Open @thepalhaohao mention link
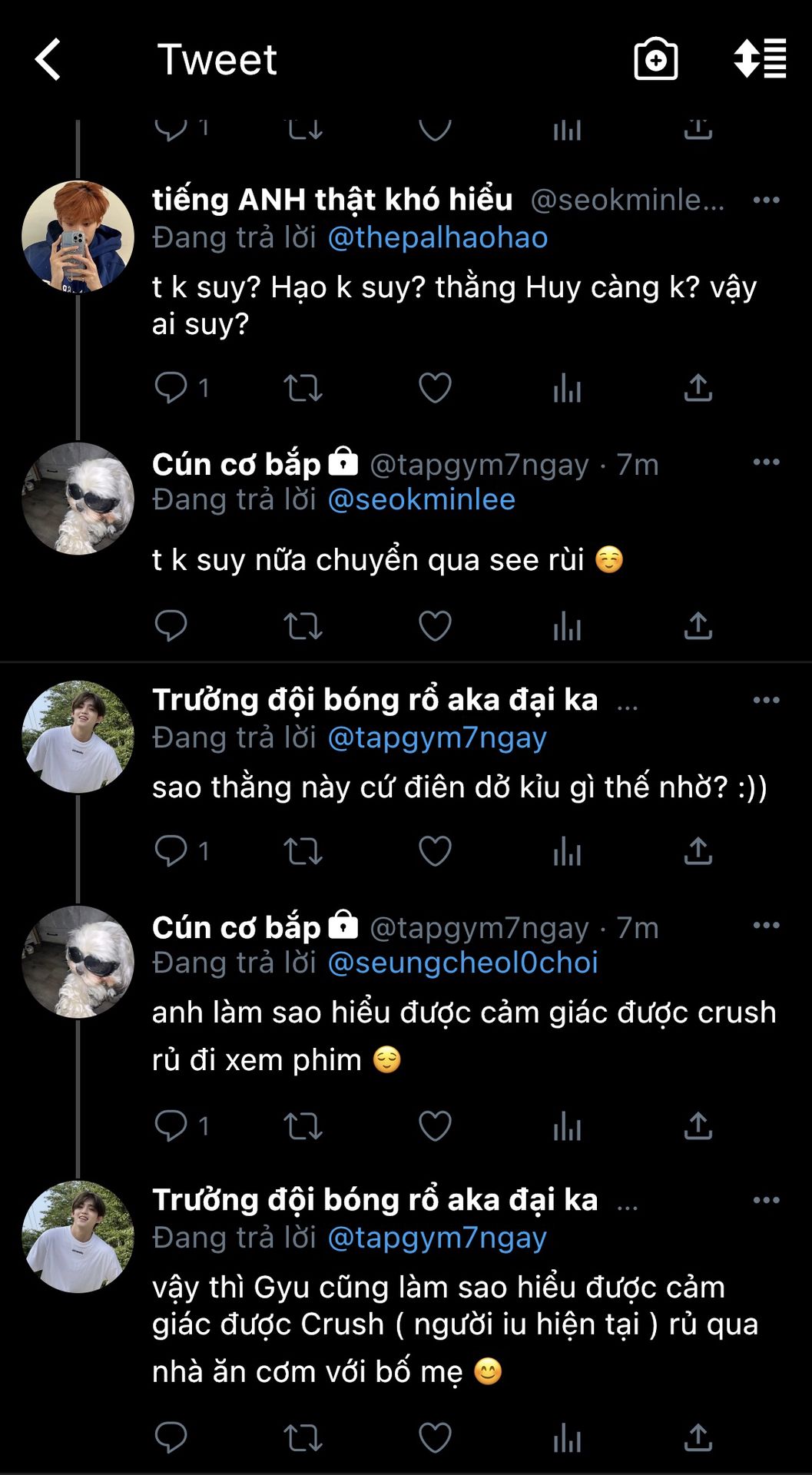The width and height of the screenshot is (812, 1475). pos(437,237)
